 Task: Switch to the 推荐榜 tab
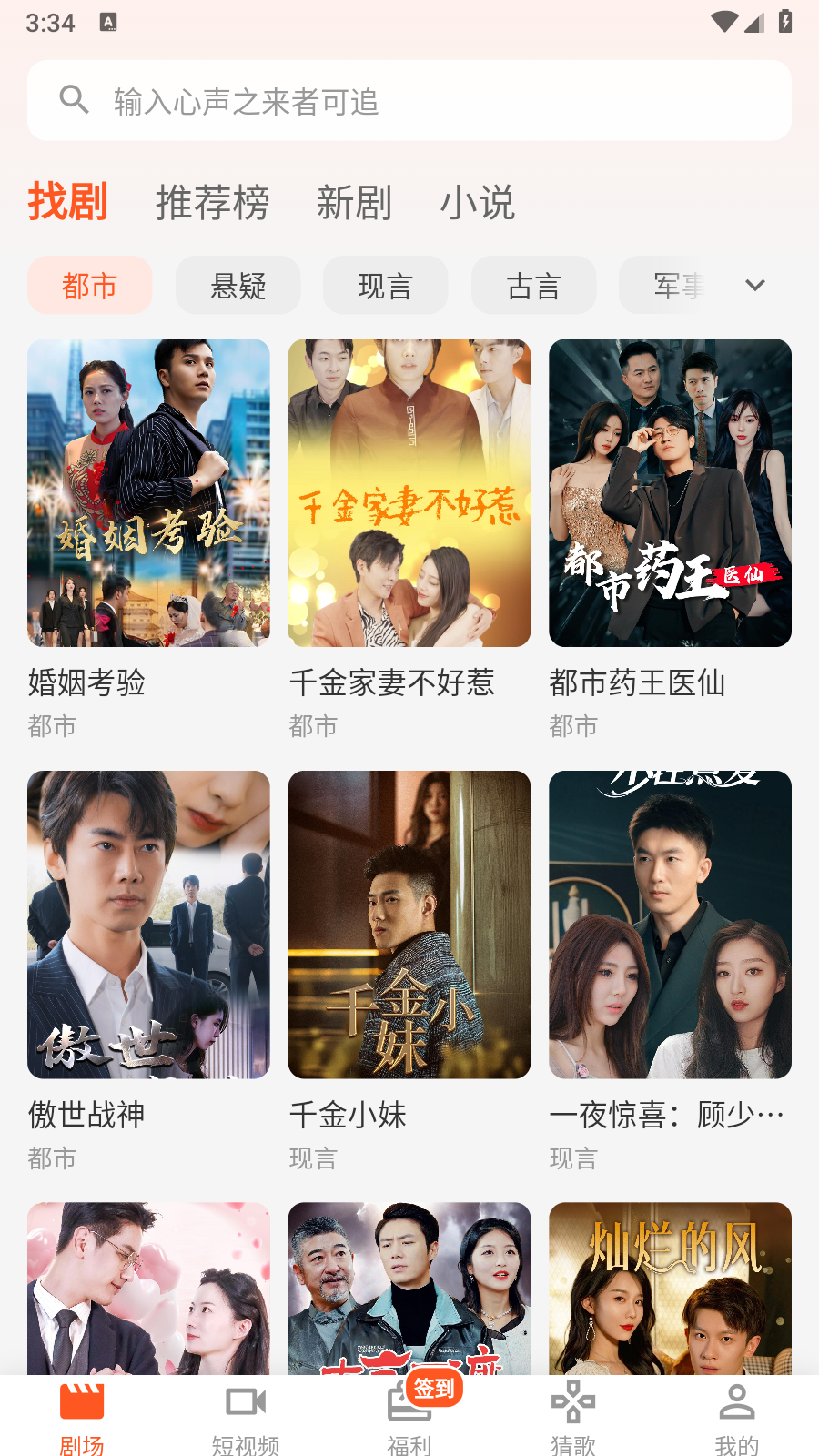212,202
